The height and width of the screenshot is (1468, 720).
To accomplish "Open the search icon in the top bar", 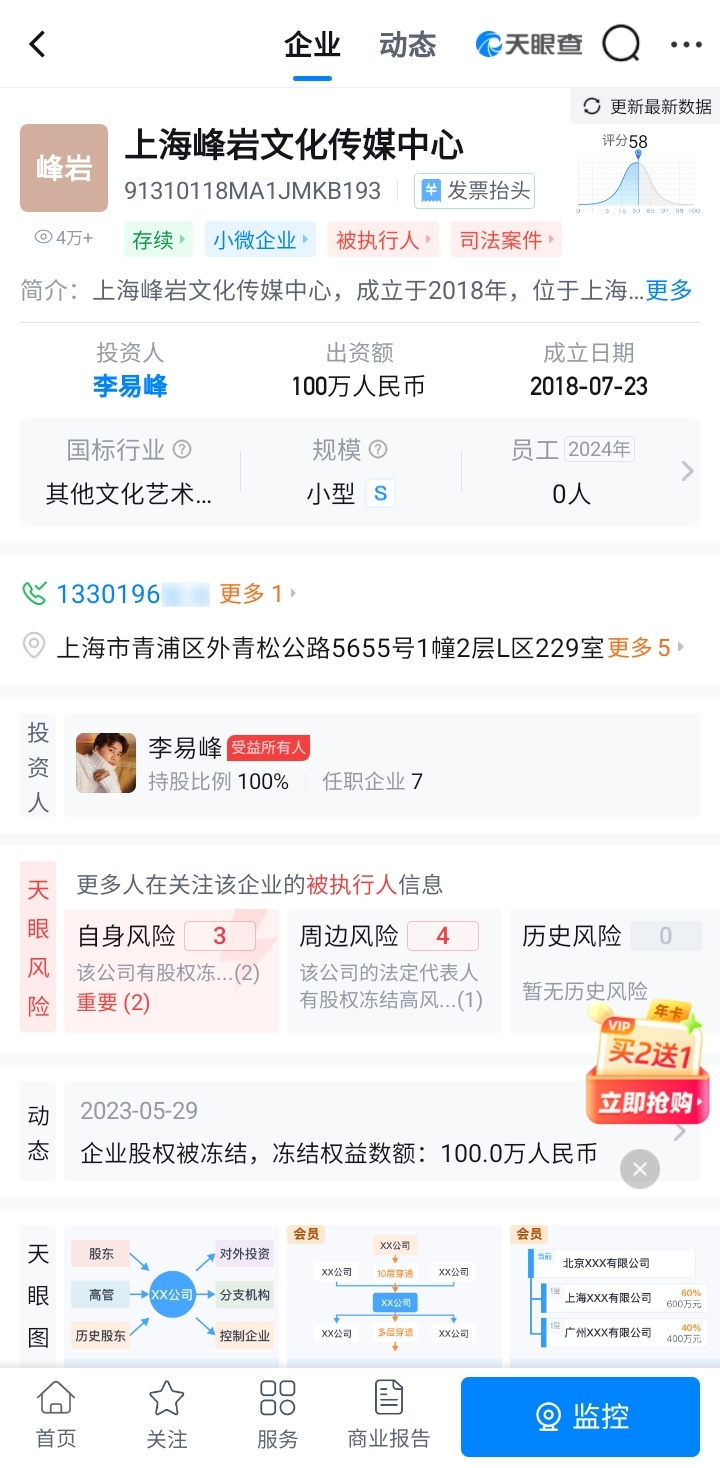I will (x=621, y=44).
